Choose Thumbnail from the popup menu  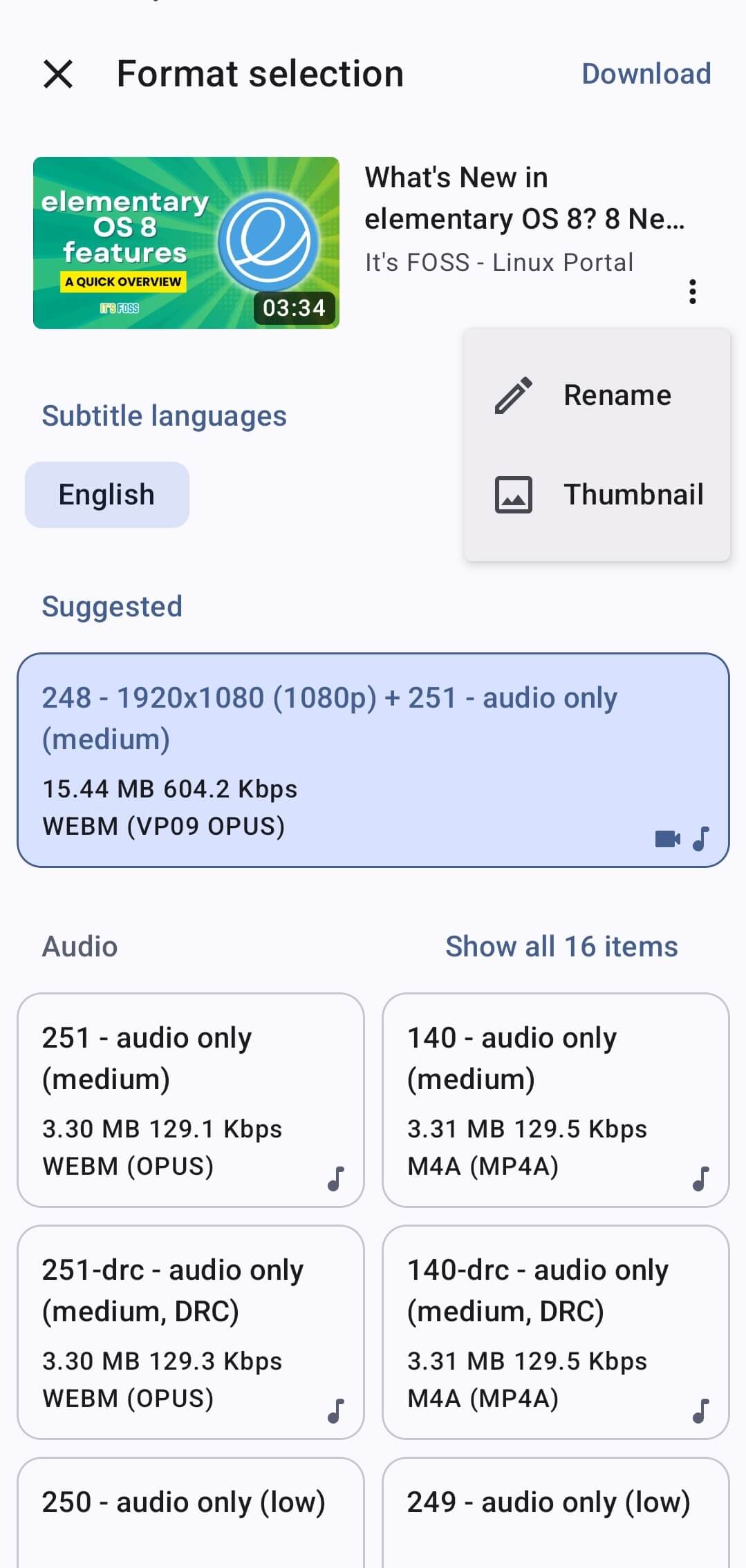click(597, 495)
